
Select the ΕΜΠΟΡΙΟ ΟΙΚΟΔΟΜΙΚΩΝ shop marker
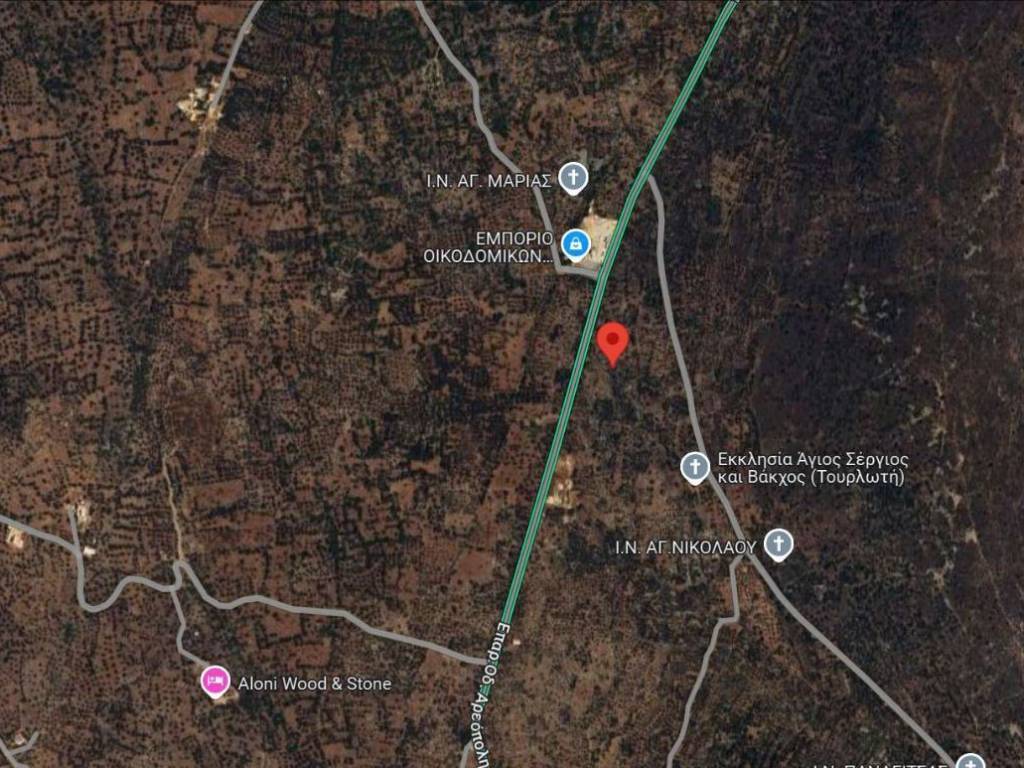coord(575,243)
